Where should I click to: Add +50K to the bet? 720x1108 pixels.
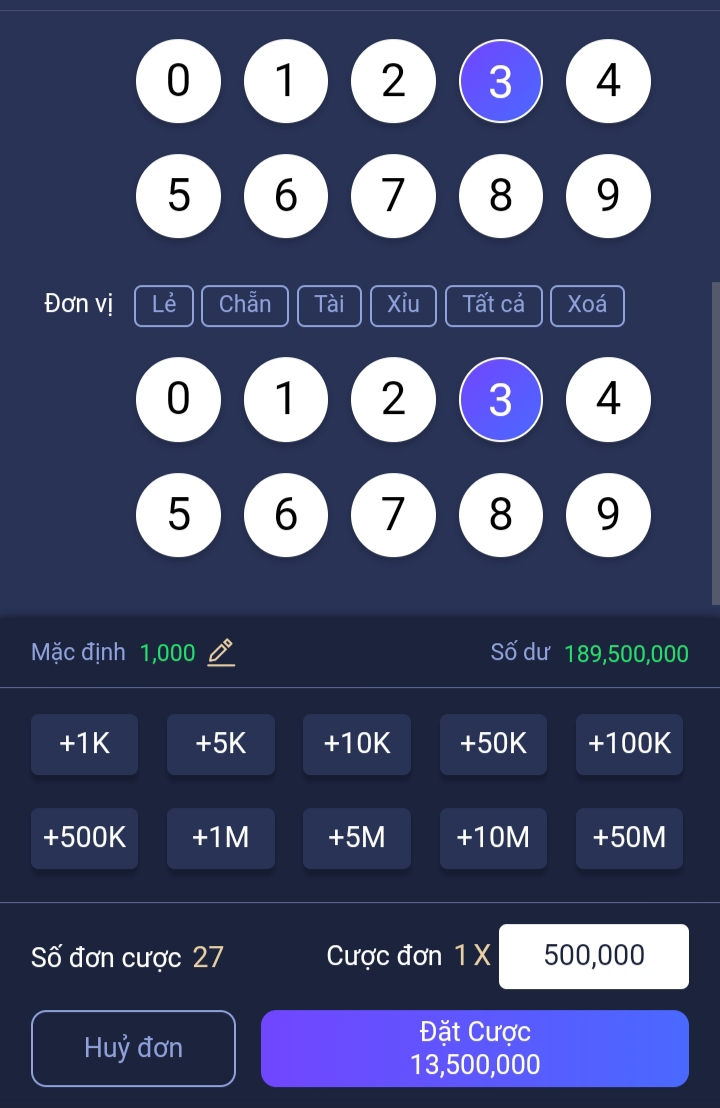coord(493,744)
